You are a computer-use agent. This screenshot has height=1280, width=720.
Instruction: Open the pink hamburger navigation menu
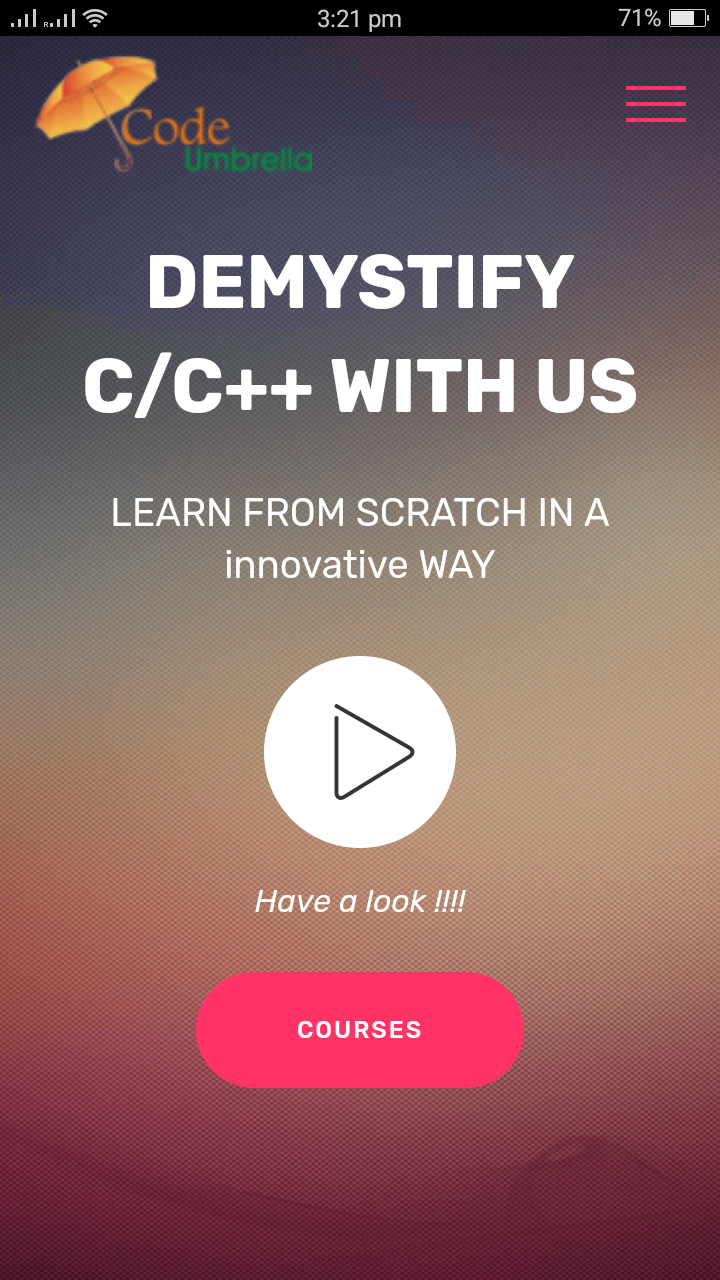tap(655, 104)
